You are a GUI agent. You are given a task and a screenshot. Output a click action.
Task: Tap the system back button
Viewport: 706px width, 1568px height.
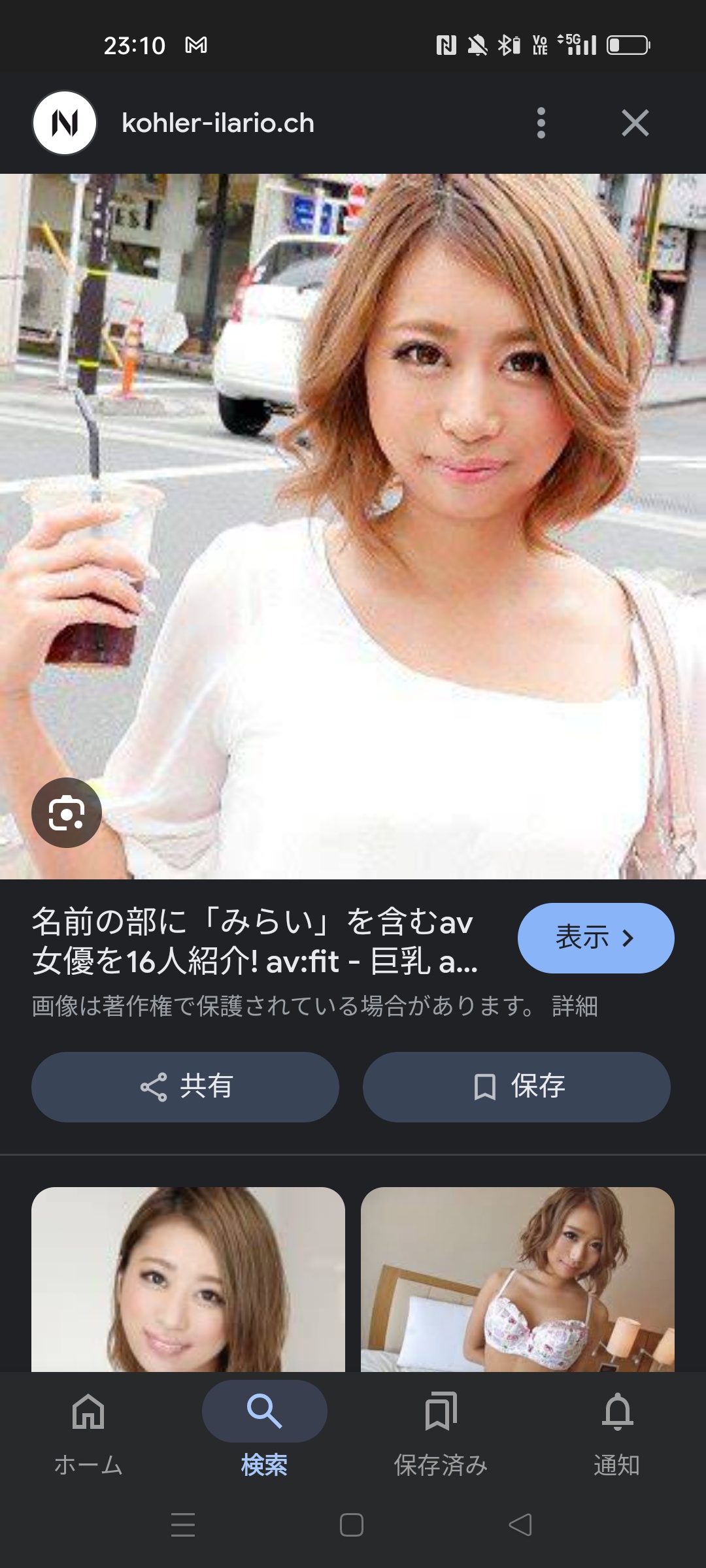point(520,1525)
